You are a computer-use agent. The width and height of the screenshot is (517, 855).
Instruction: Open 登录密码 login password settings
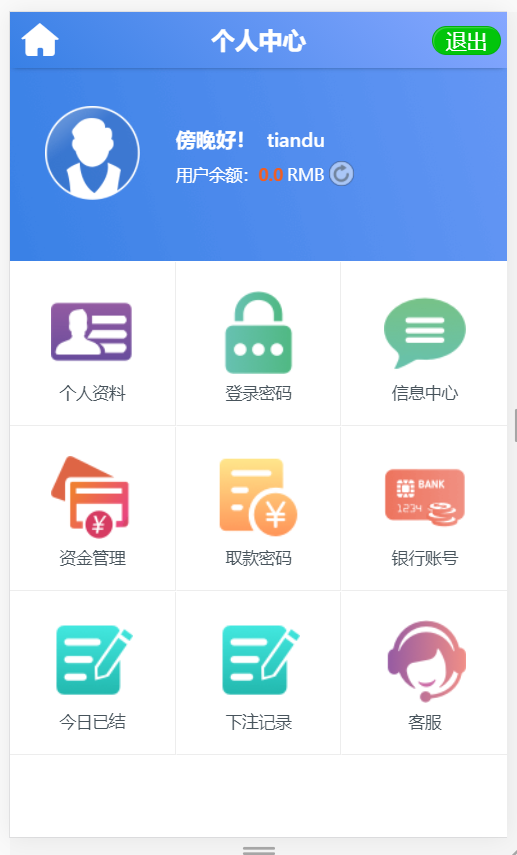258,344
